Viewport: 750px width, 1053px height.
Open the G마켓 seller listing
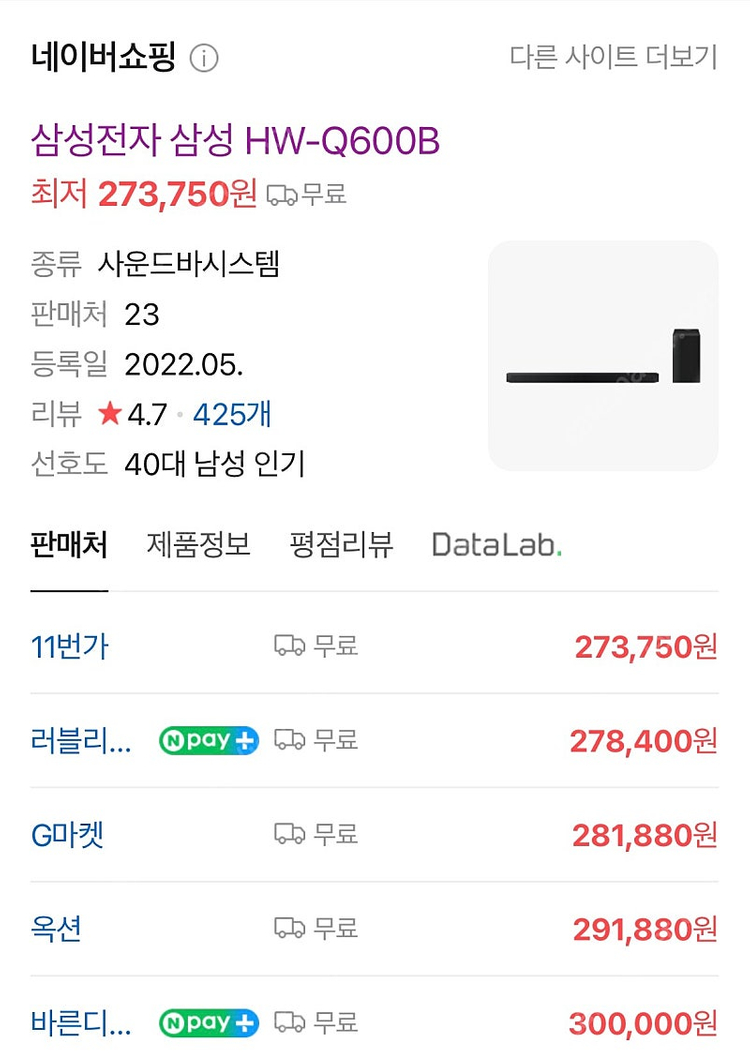click(x=66, y=833)
